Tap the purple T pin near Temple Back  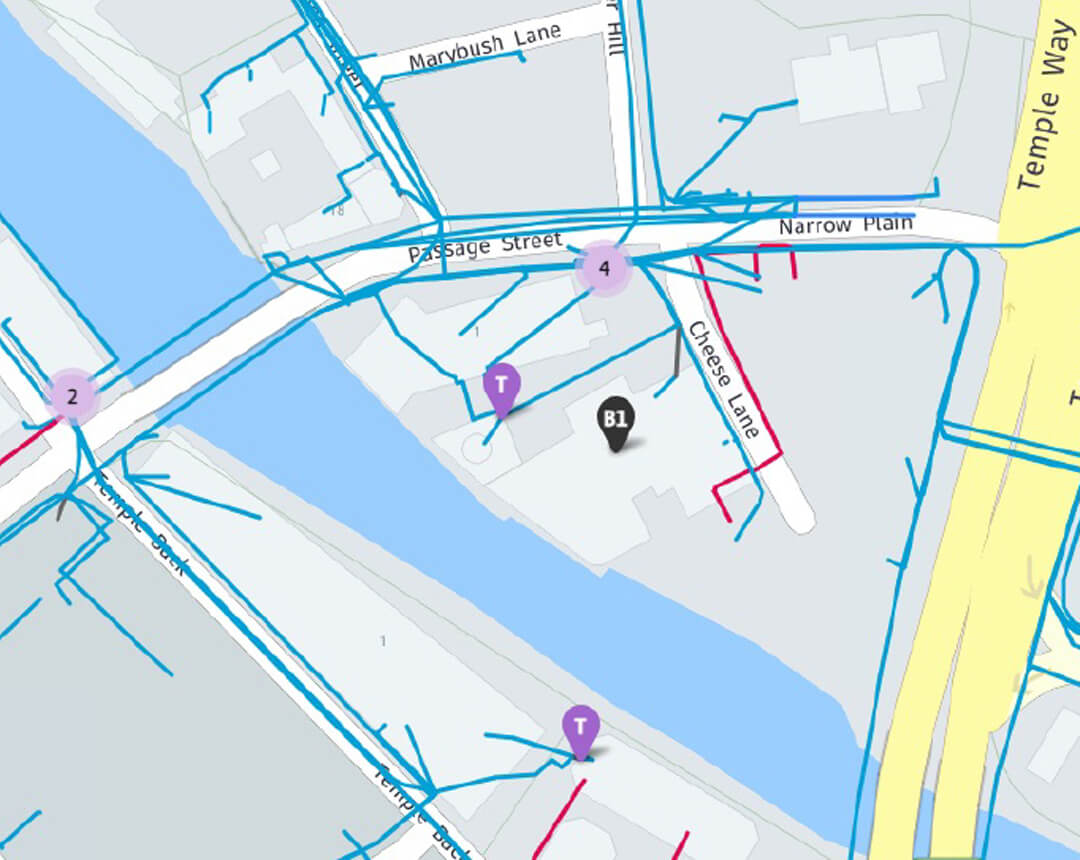click(x=580, y=728)
